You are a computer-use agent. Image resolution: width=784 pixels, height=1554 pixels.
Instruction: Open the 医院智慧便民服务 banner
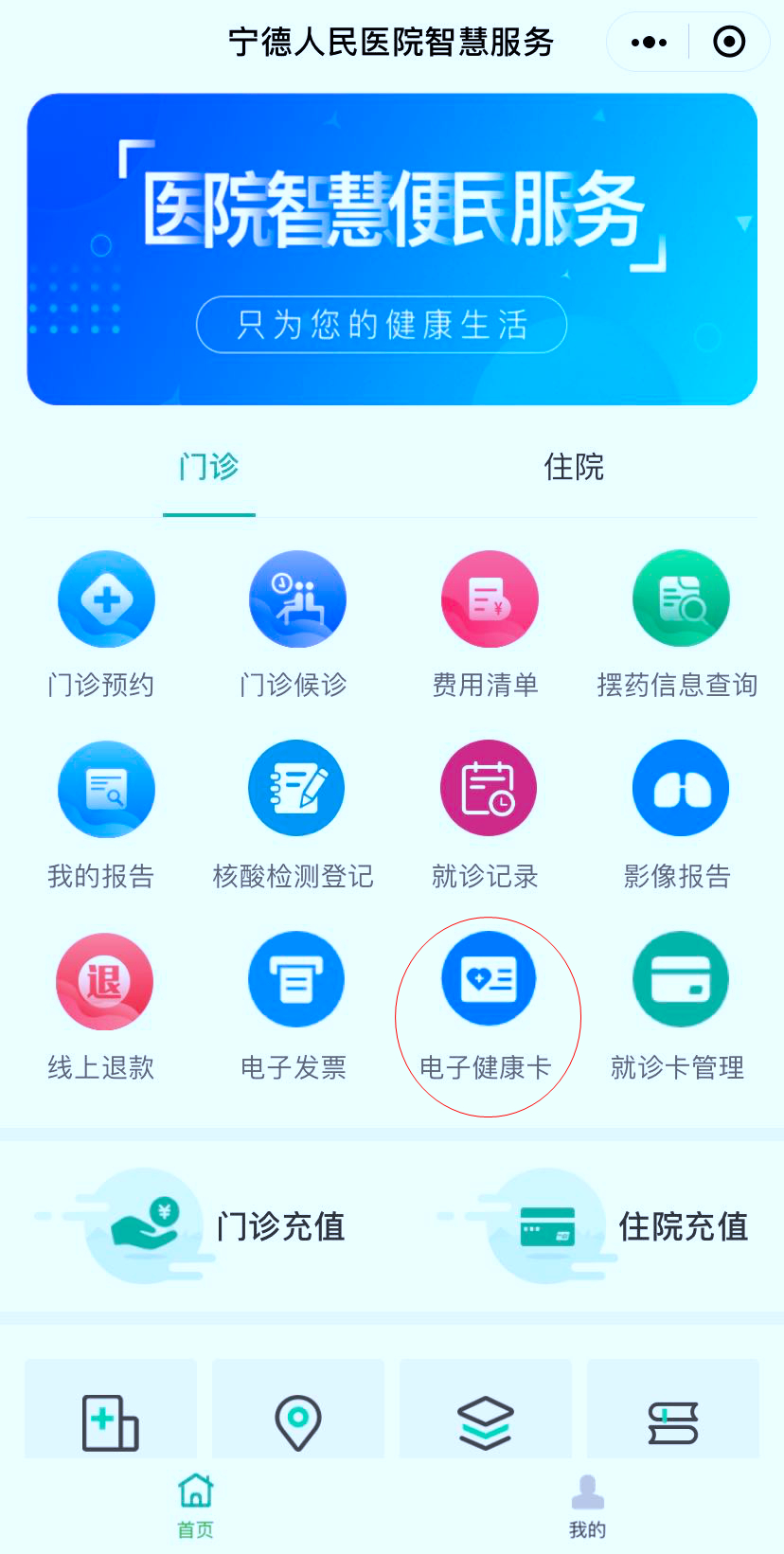pyautogui.click(x=392, y=249)
